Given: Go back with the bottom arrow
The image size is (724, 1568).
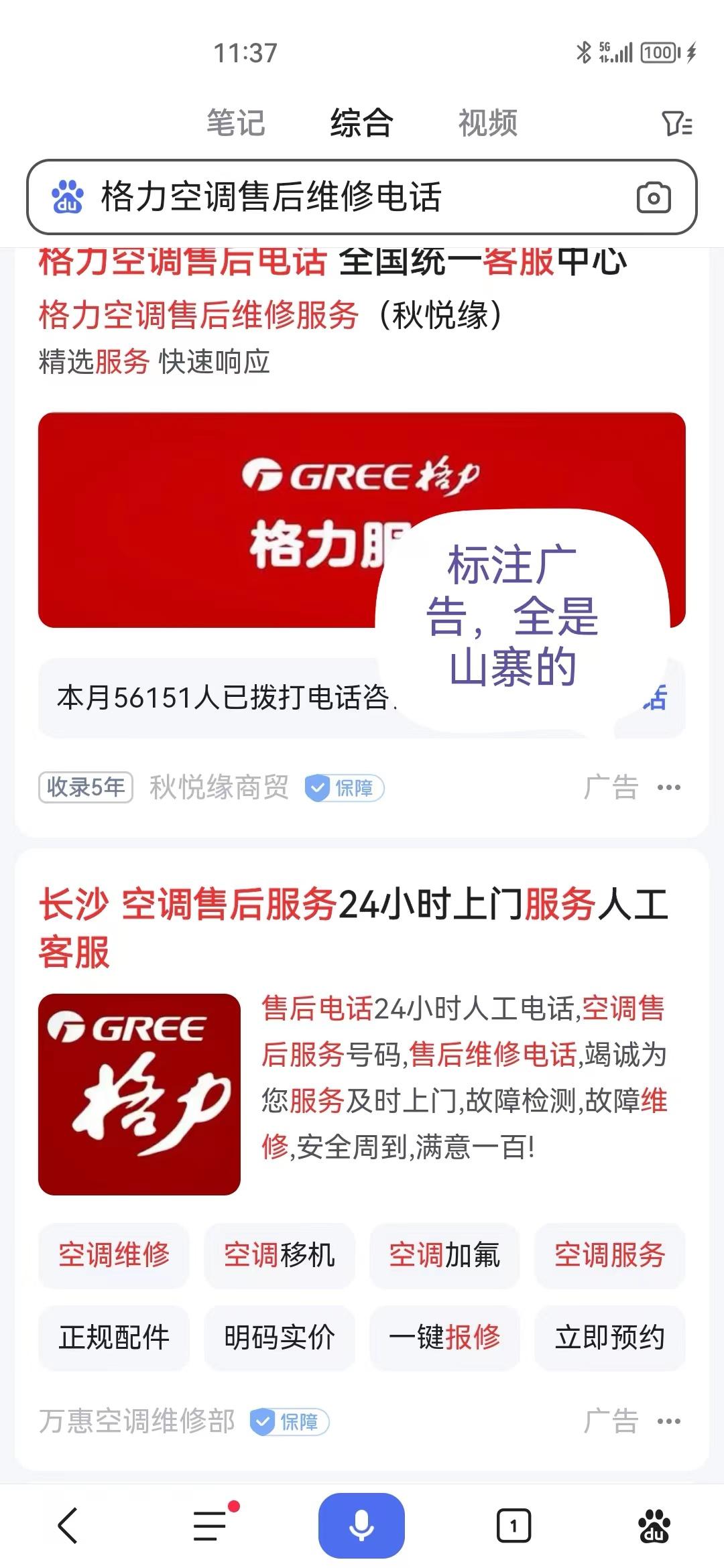Looking at the screenshot, I should [x=68, y=1526].
